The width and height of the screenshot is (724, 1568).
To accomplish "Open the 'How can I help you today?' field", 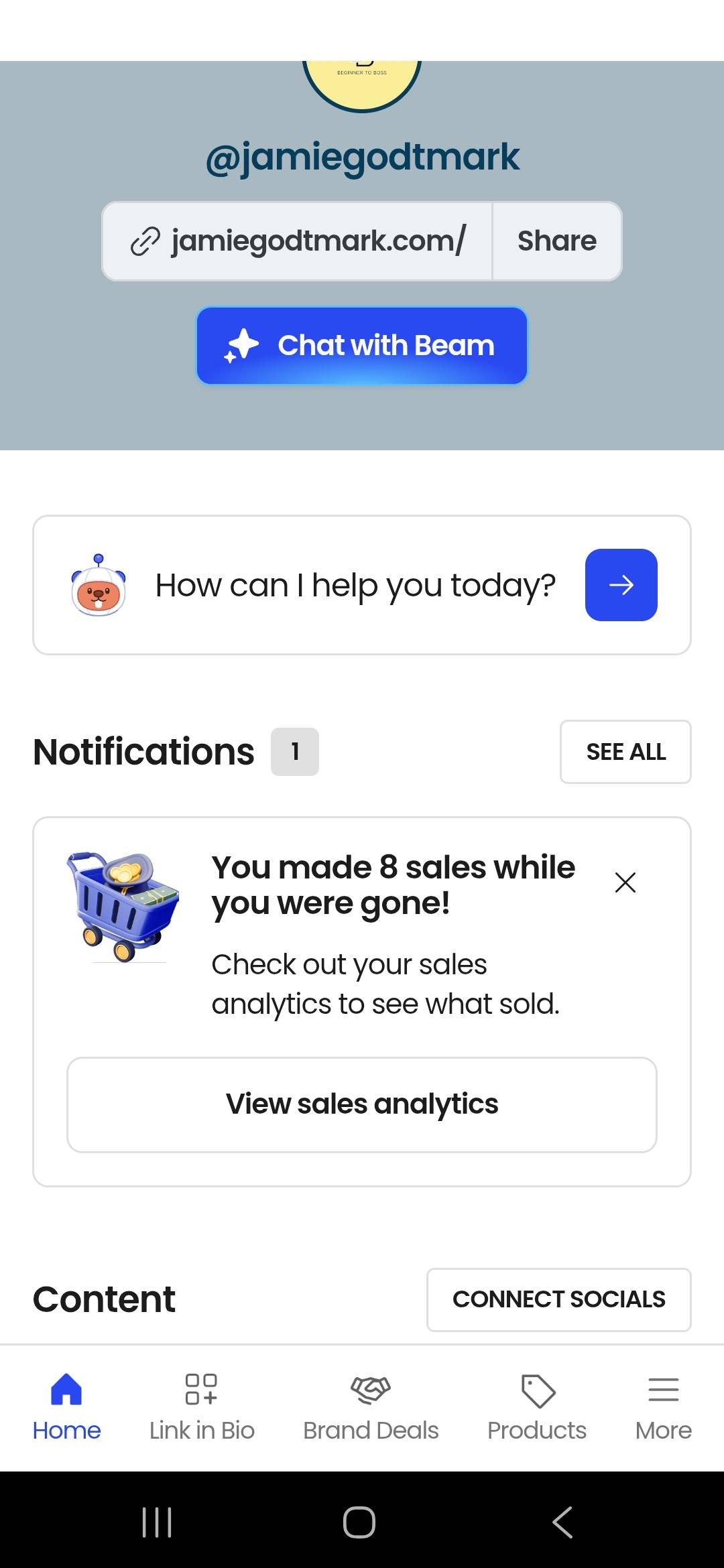I will pyautogui.click(x=355, y=585).
